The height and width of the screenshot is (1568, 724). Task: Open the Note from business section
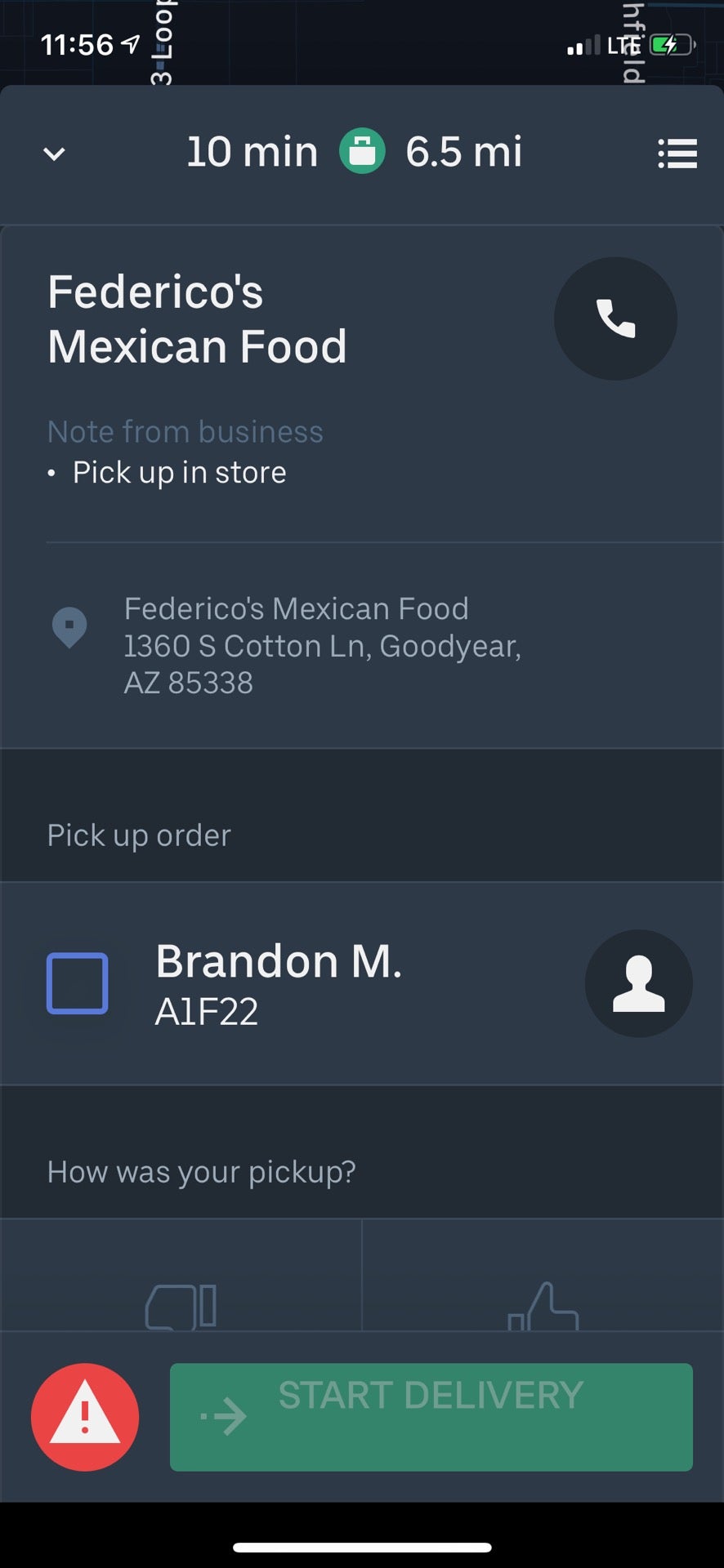pos(185,431)
